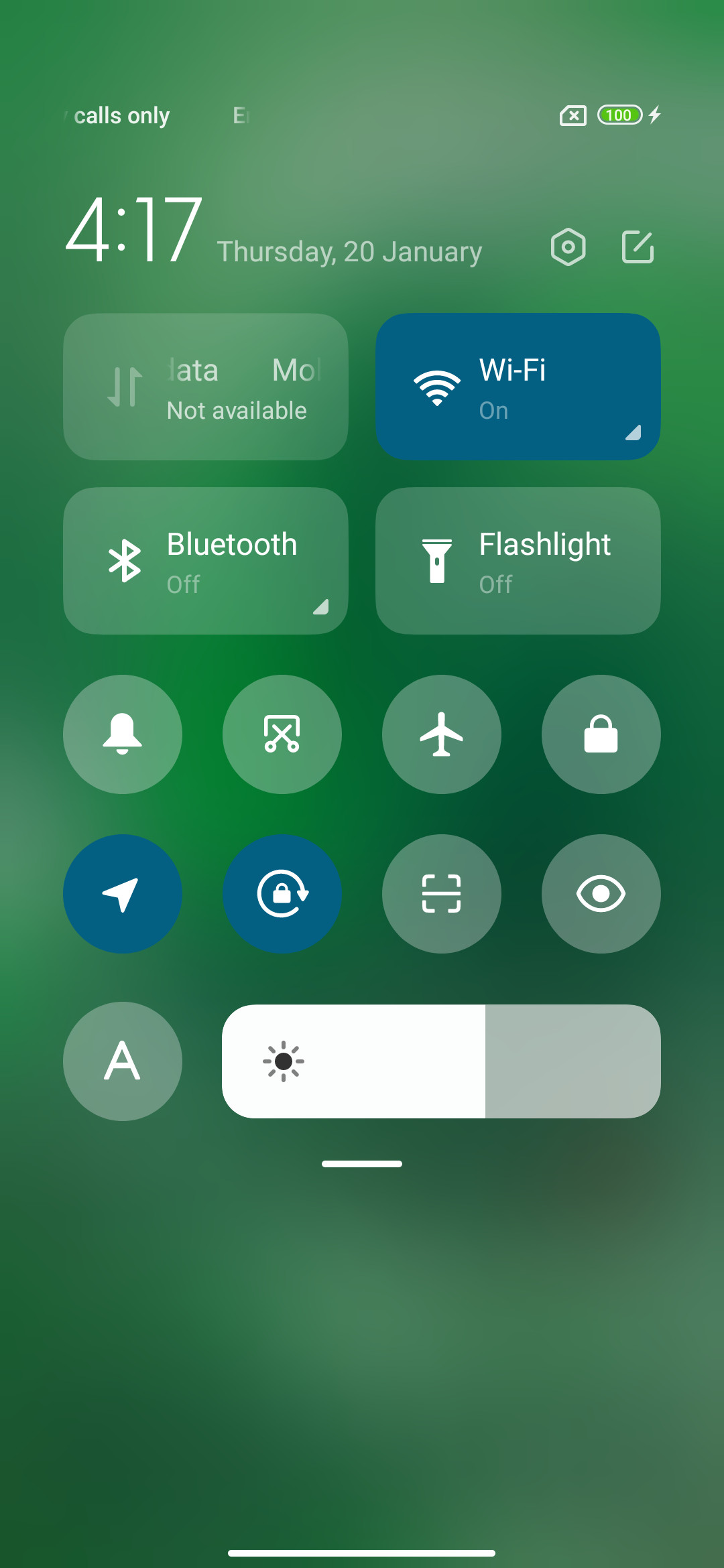Viewport: 724px width, 1568px height.
Task: Tap the Mobile data tile
Action: (205, 387)
